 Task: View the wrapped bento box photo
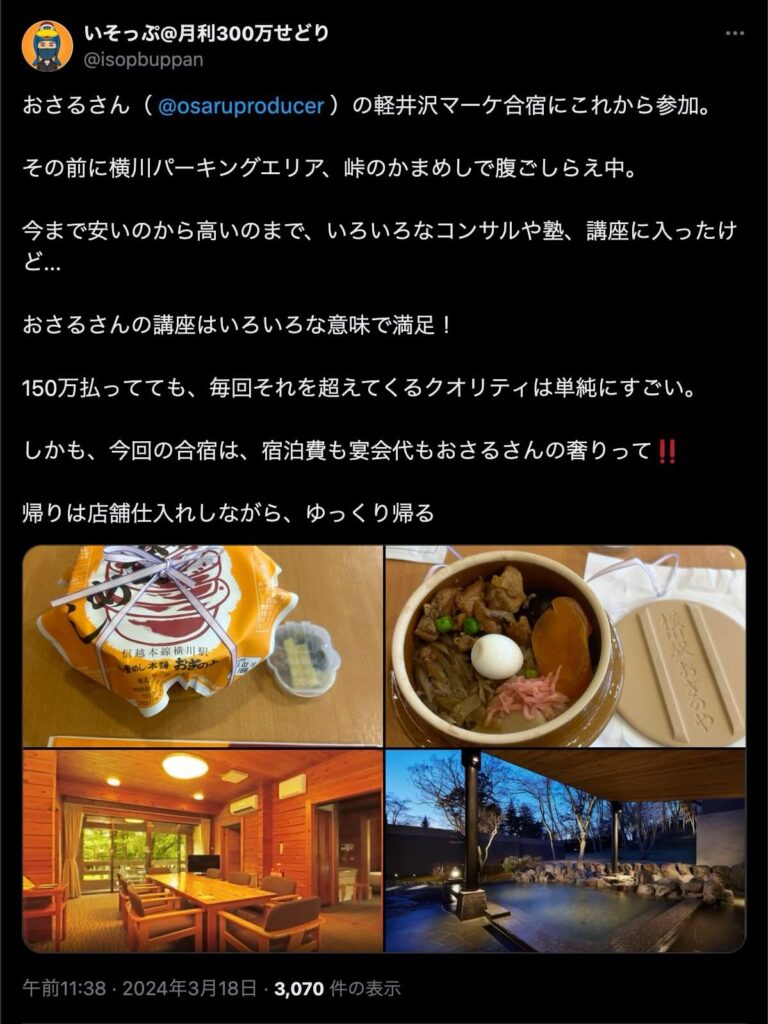coord(203,645)
